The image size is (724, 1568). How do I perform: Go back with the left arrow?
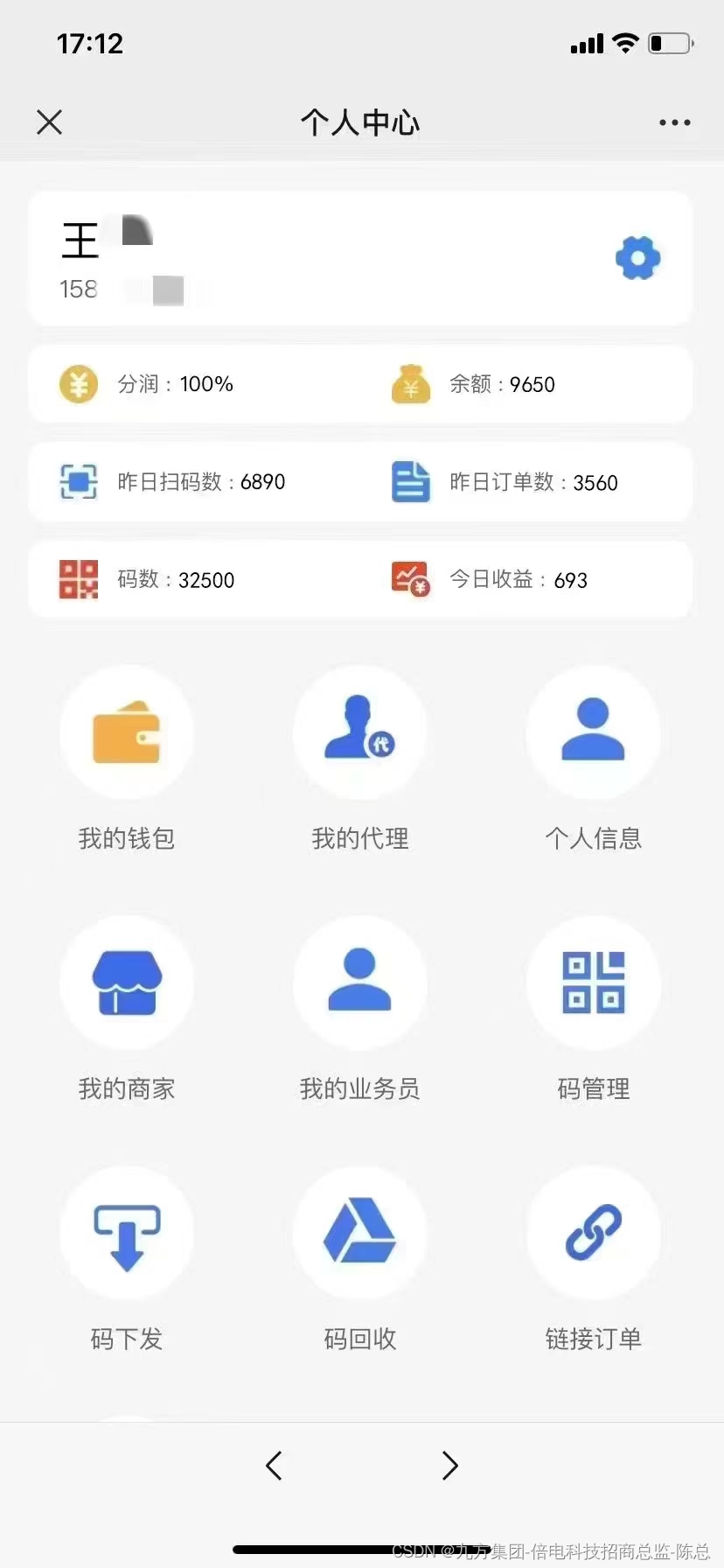[274, 1466]
